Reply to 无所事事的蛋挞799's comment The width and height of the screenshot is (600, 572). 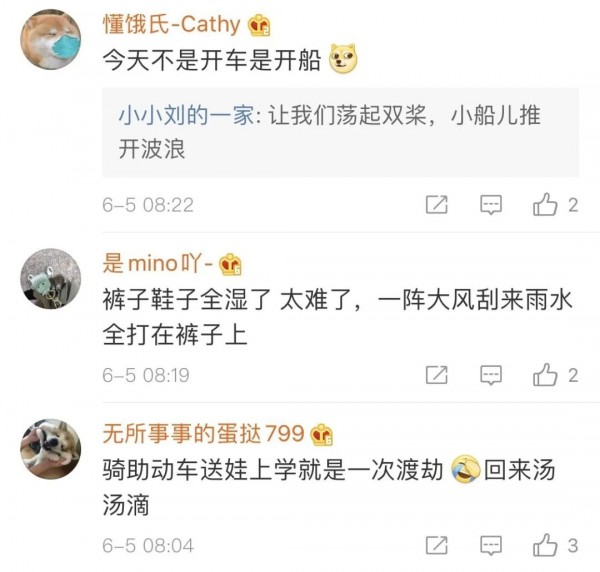coord(491,545)
